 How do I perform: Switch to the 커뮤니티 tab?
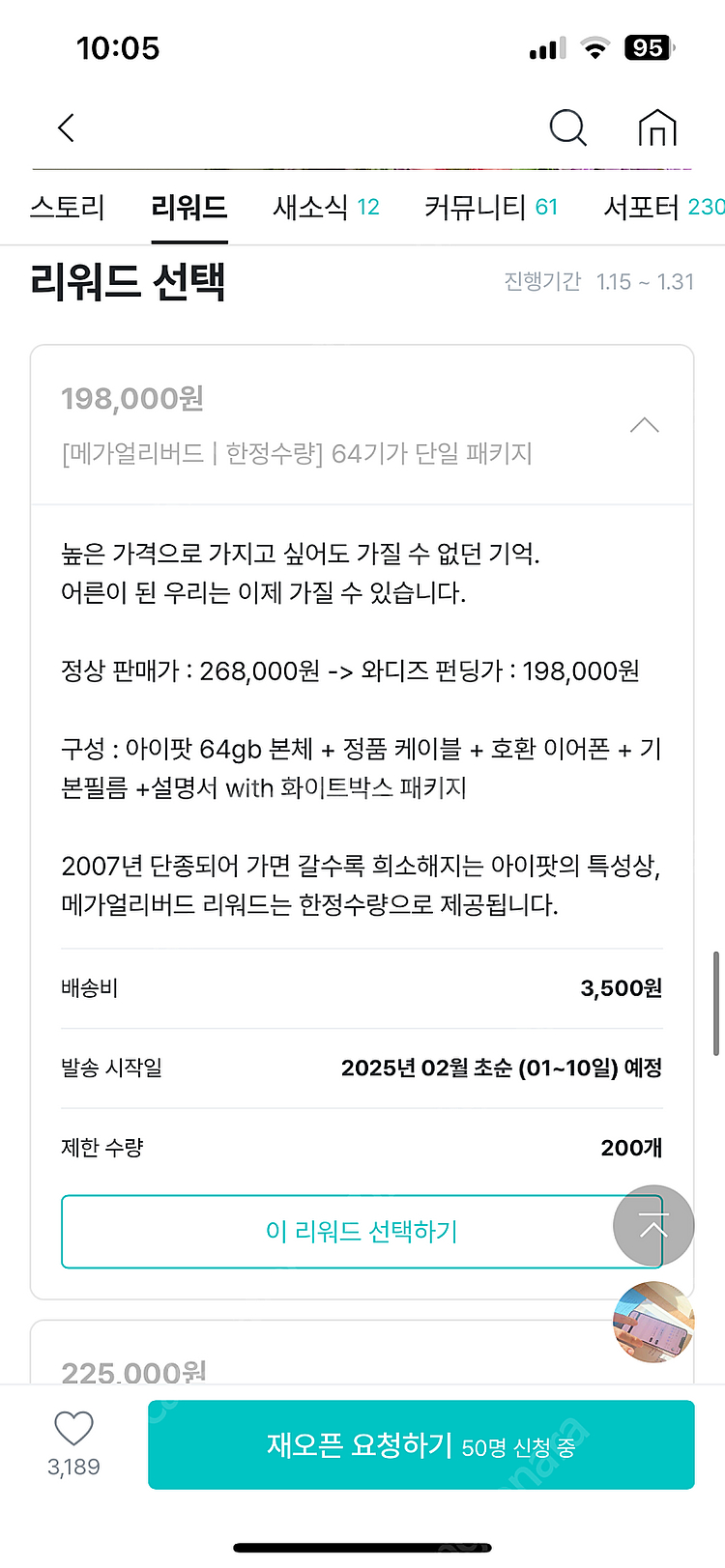(x=490, y=207)
